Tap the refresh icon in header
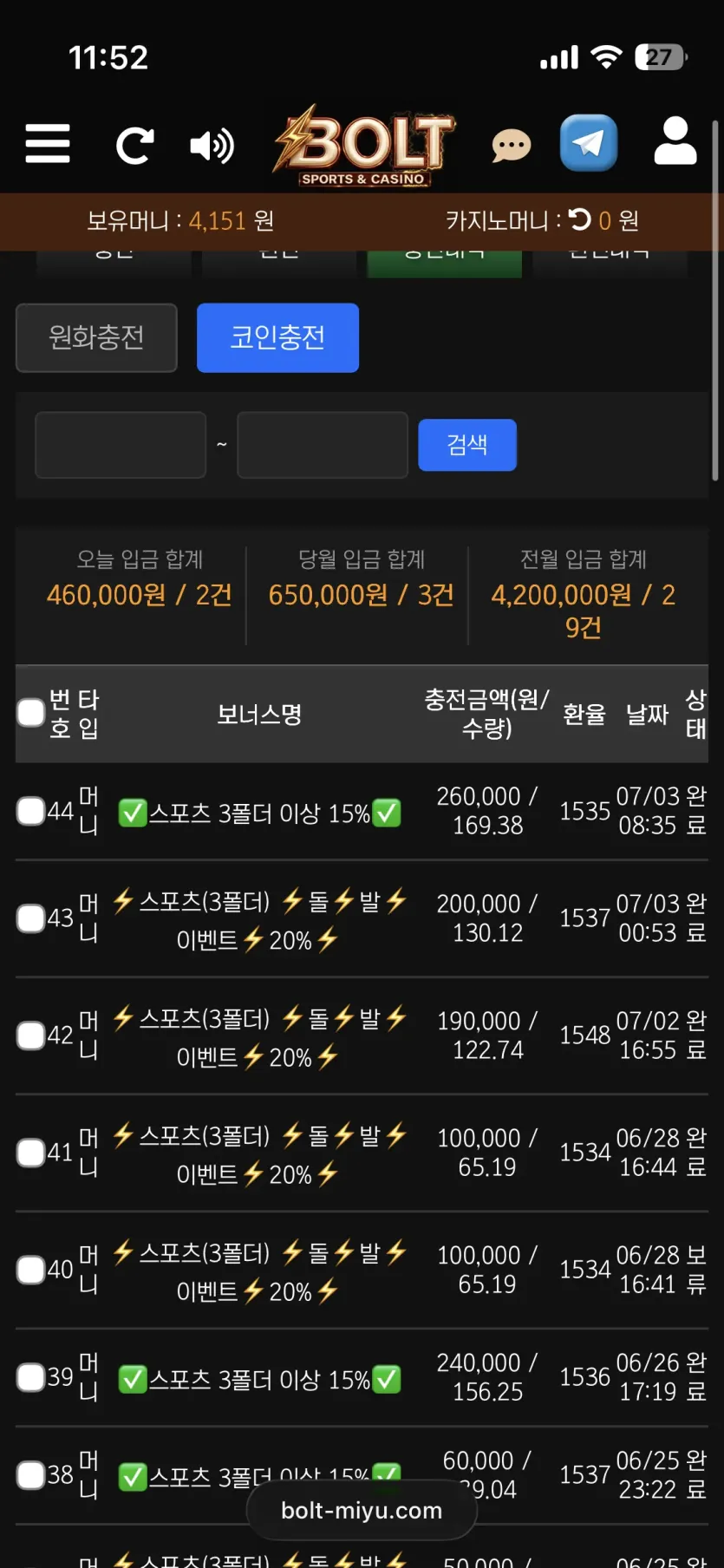This screenshot has width=724, height=1568. (134, 146)
